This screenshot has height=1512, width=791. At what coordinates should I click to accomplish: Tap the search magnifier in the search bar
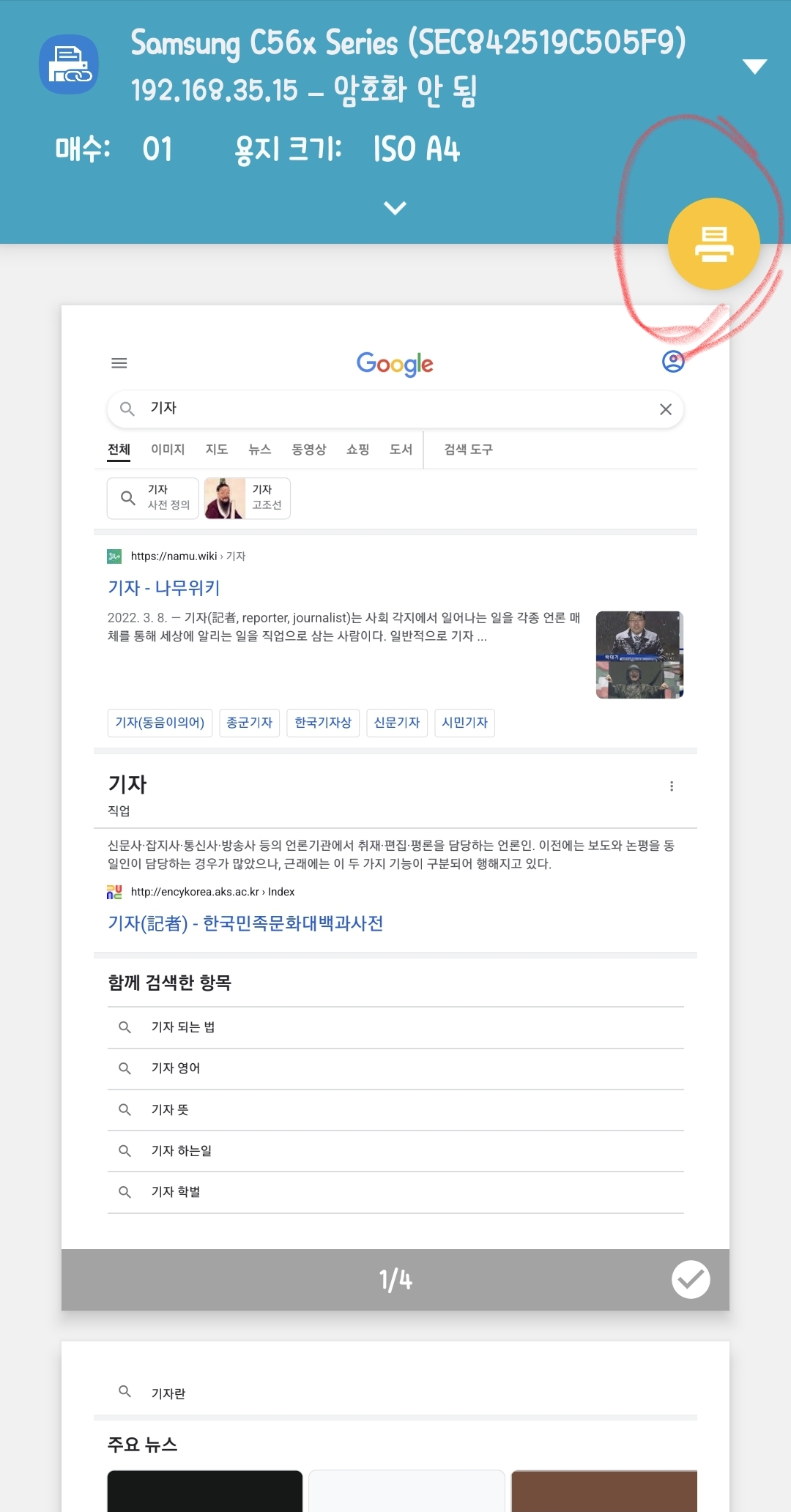(127, 409)
